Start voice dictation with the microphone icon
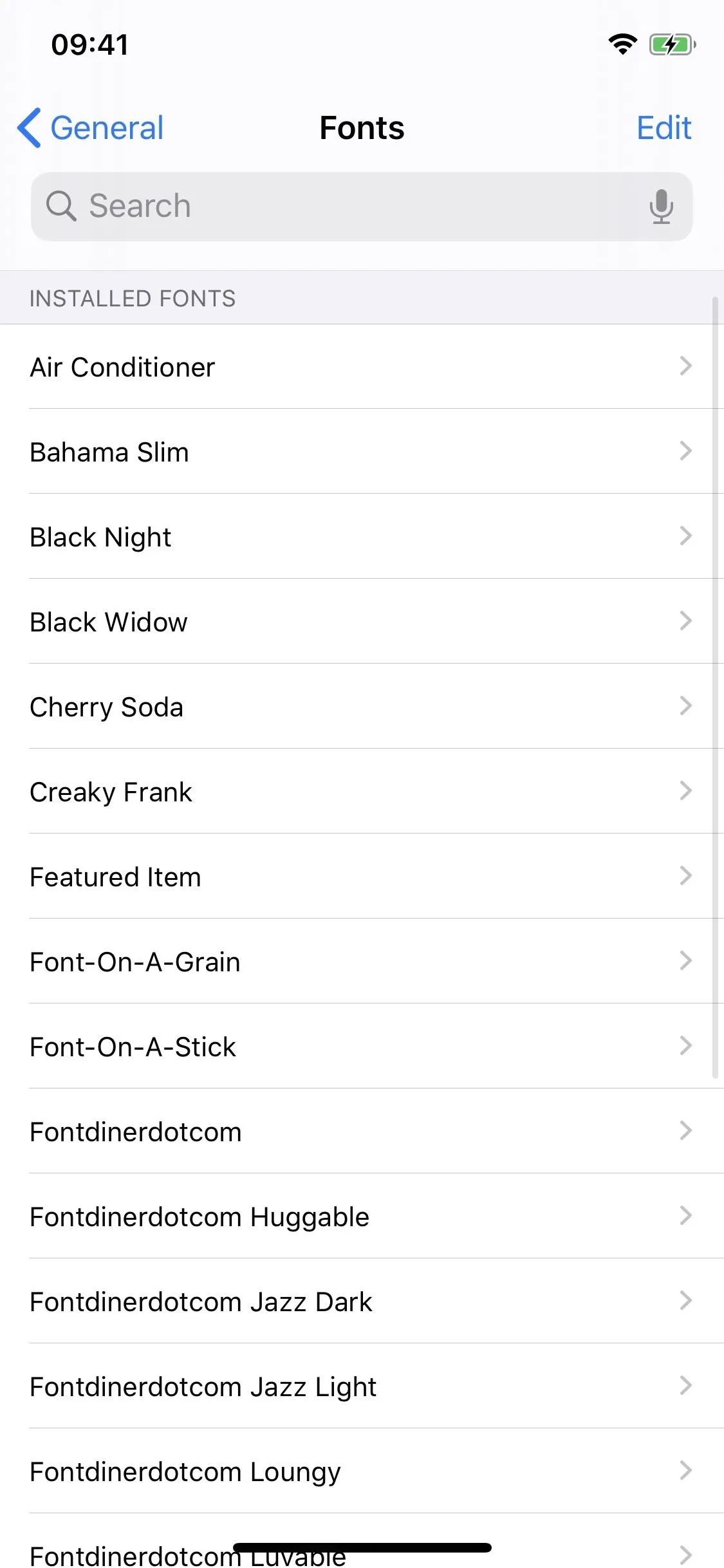724x1568 pixels. pyautogui.click(x=661, y=207)
